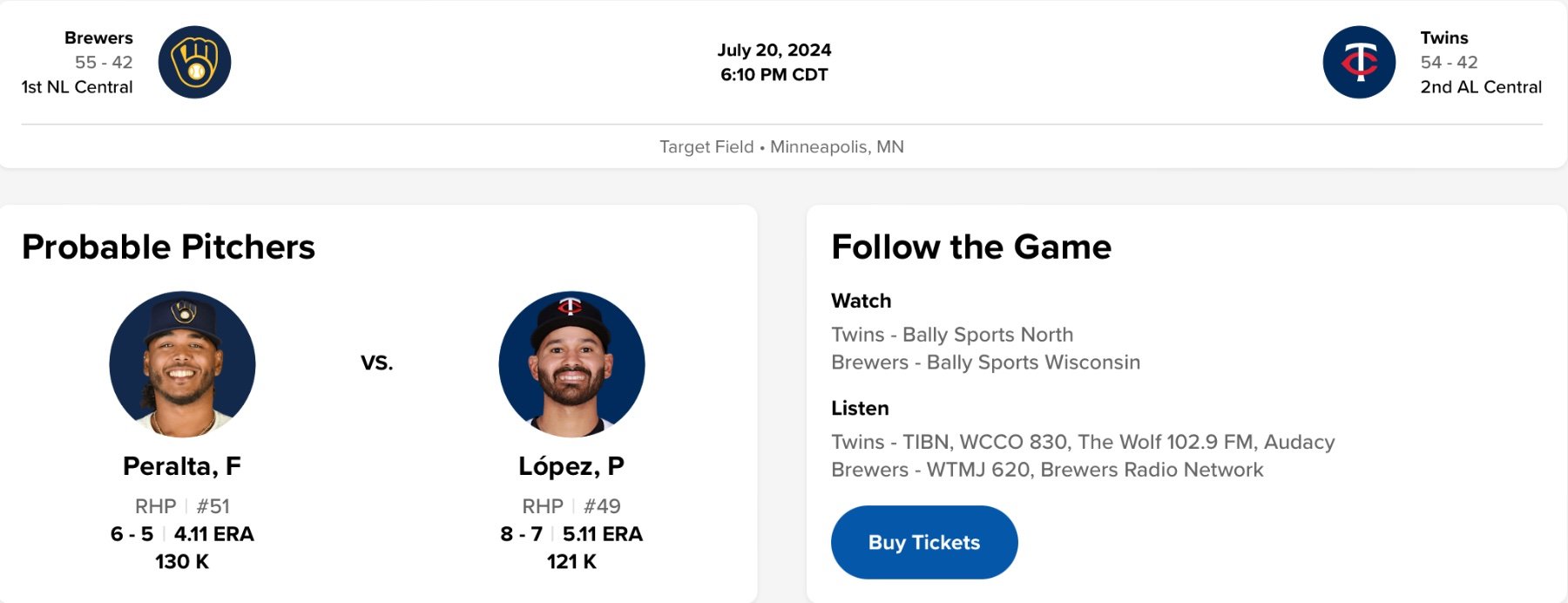Open Peralta, F pitcher profile

(182, 465)
